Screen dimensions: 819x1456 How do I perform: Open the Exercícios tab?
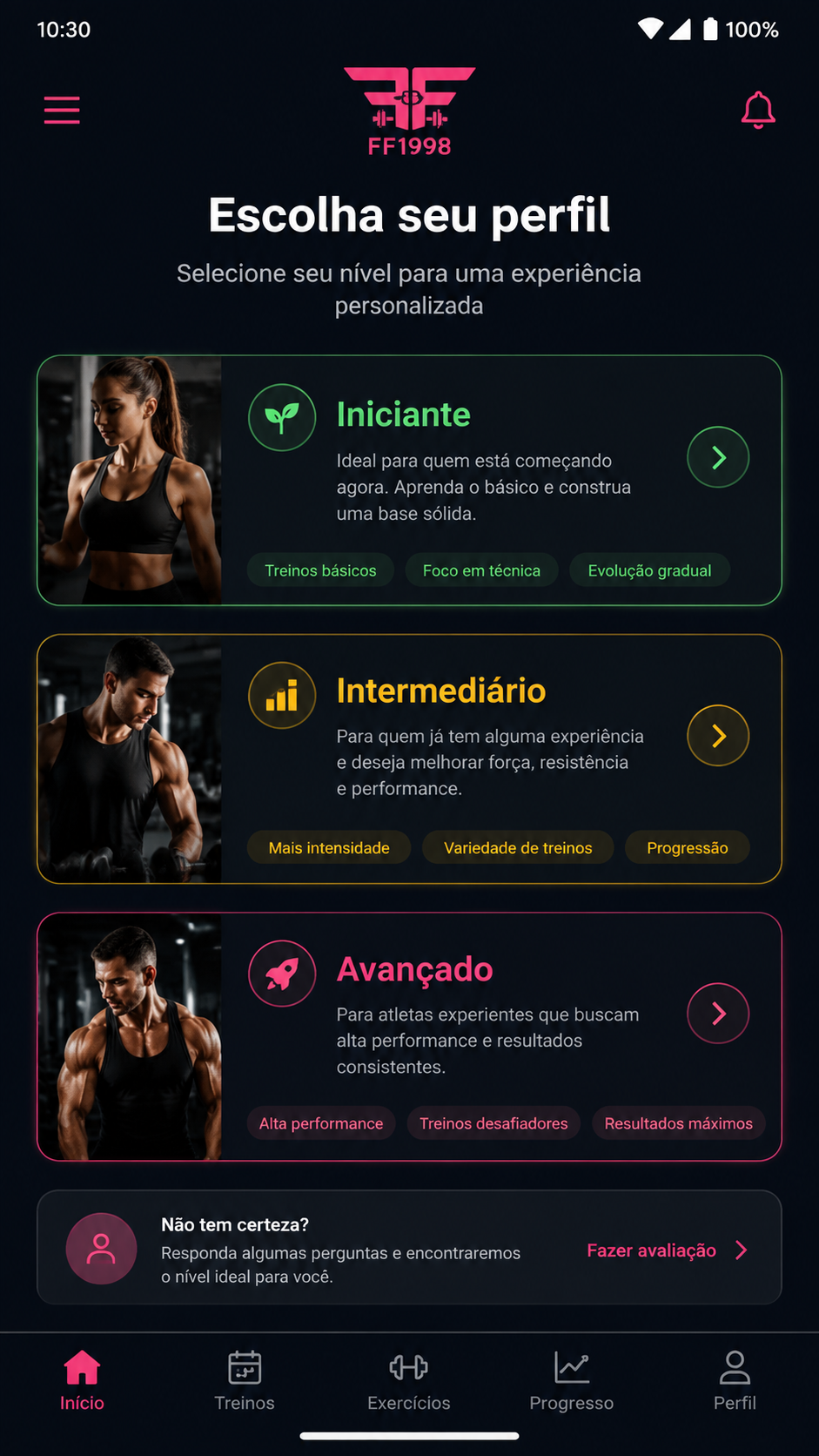pyautogui.click(x=409, y=1380)
